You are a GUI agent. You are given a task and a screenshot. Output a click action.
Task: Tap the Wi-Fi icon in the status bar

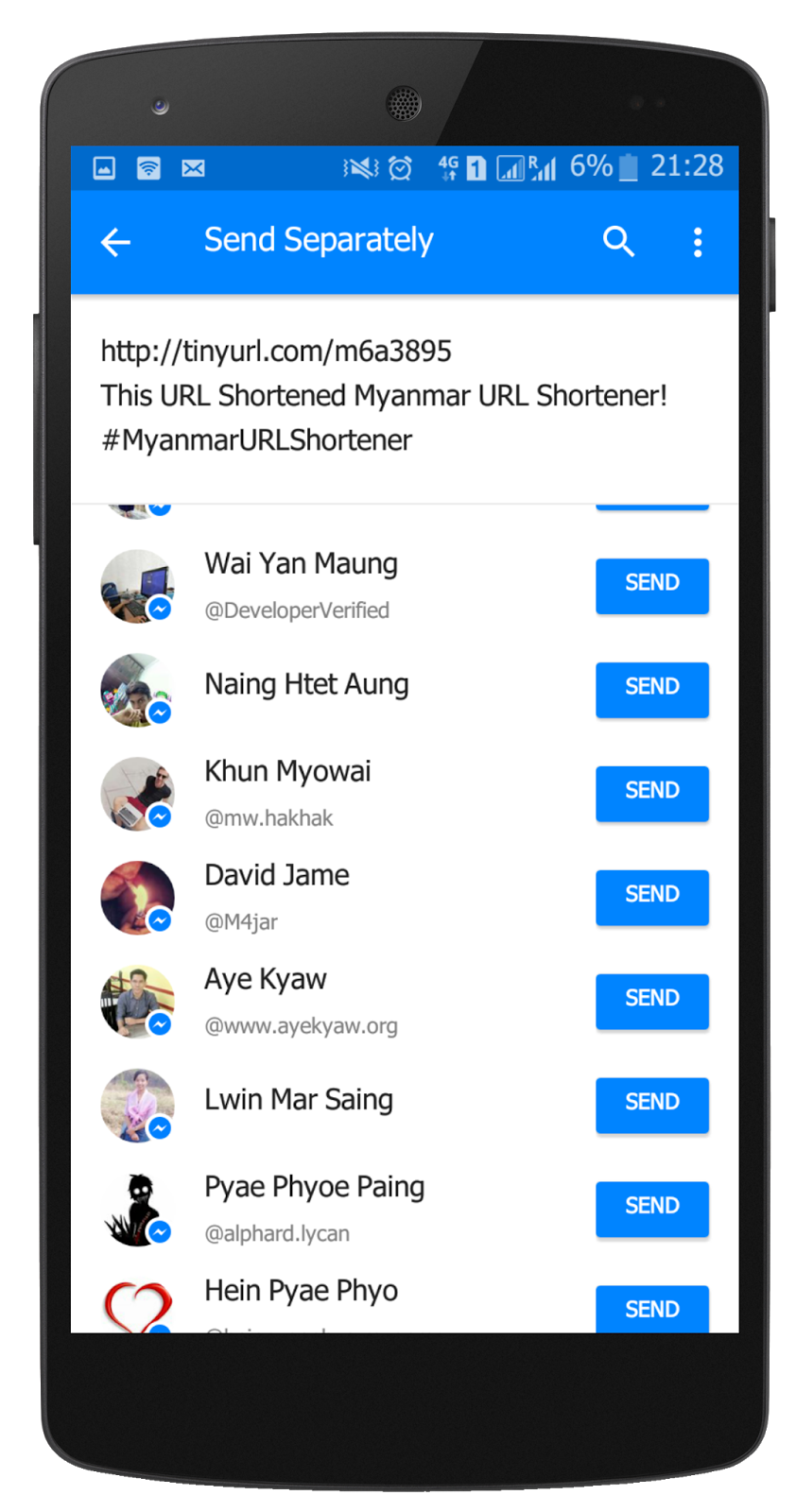point(148,167)
